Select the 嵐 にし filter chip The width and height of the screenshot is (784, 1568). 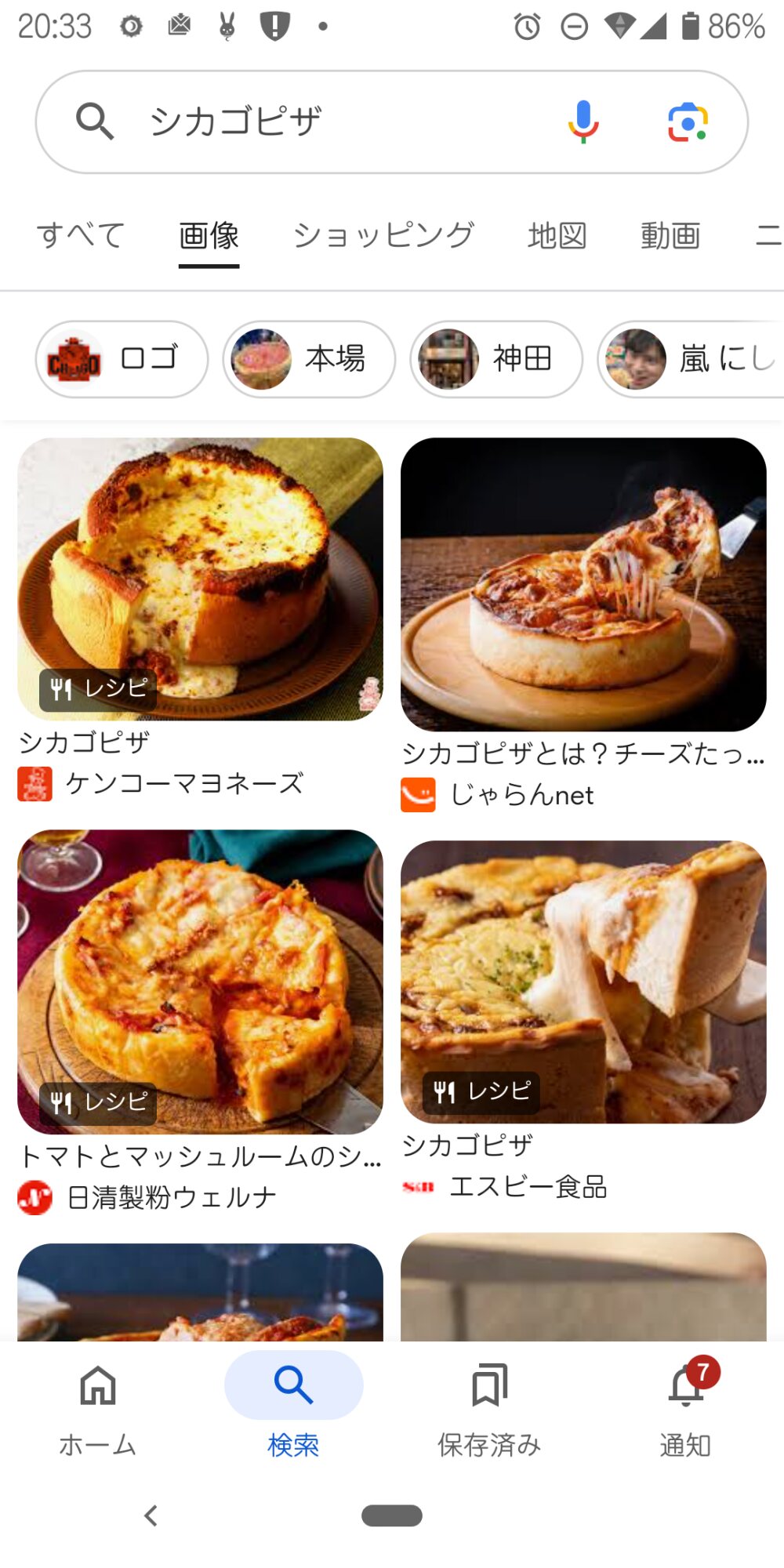[x=690, y=359]
